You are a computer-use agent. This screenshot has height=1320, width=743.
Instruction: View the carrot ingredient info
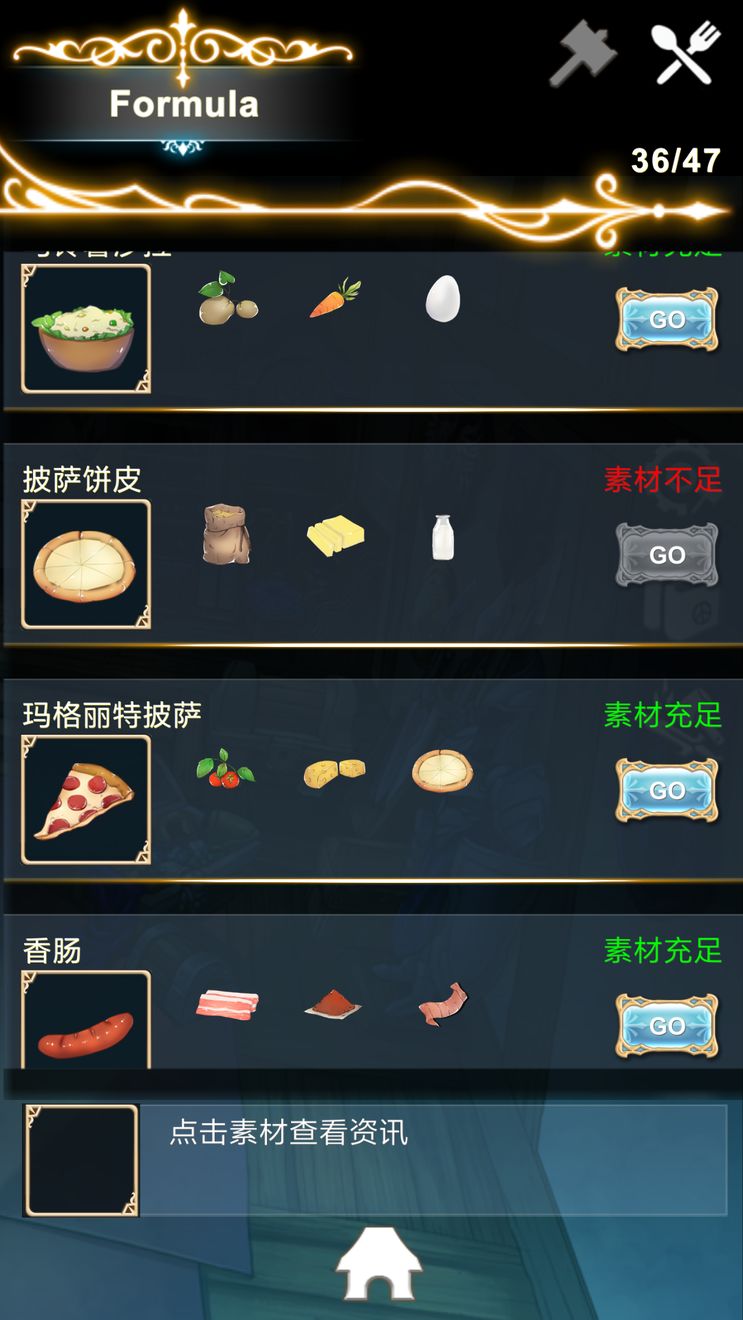click(335, 299)
